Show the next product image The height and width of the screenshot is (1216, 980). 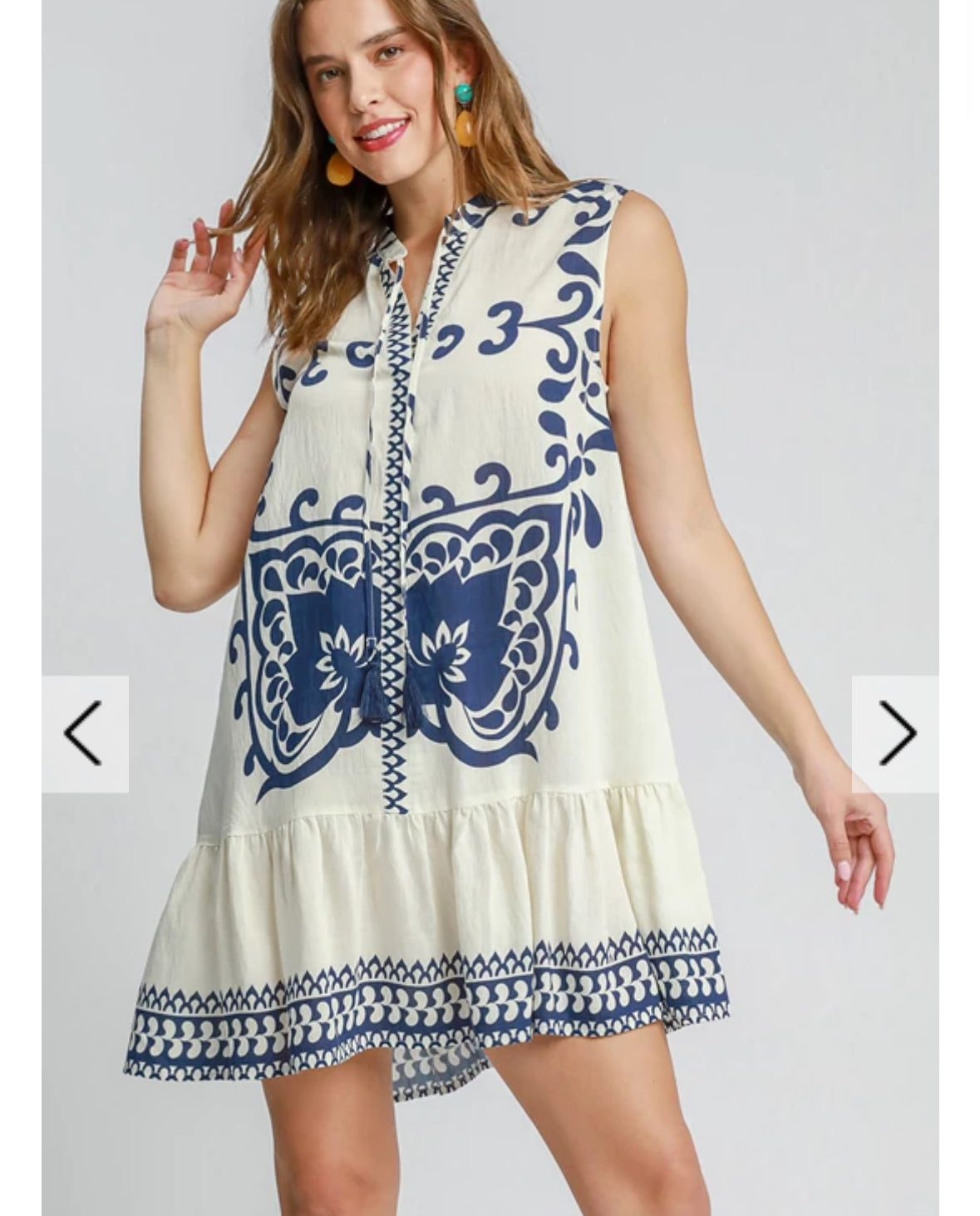coord(895,734)
